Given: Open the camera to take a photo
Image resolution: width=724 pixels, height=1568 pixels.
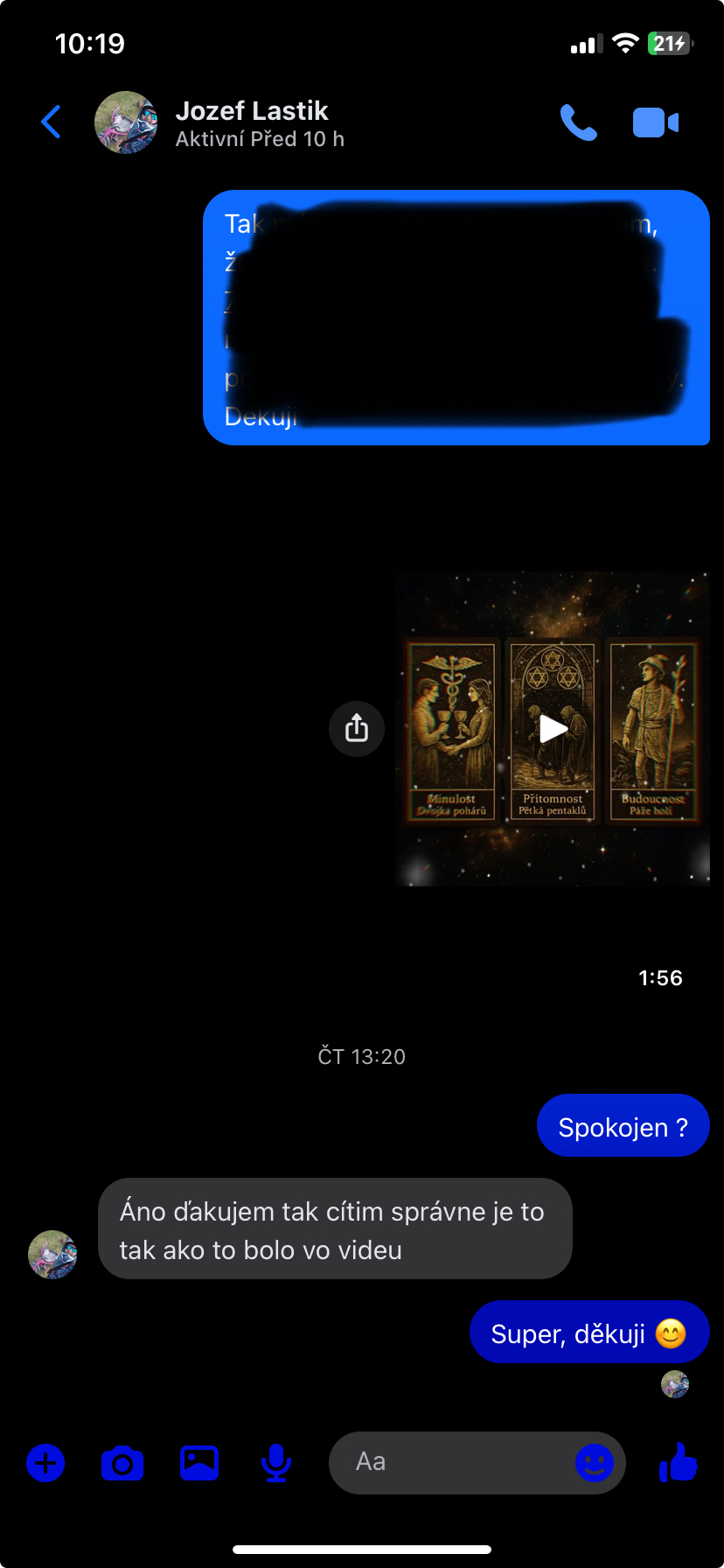Looking at the screenshot, I should coord(122,1463).
